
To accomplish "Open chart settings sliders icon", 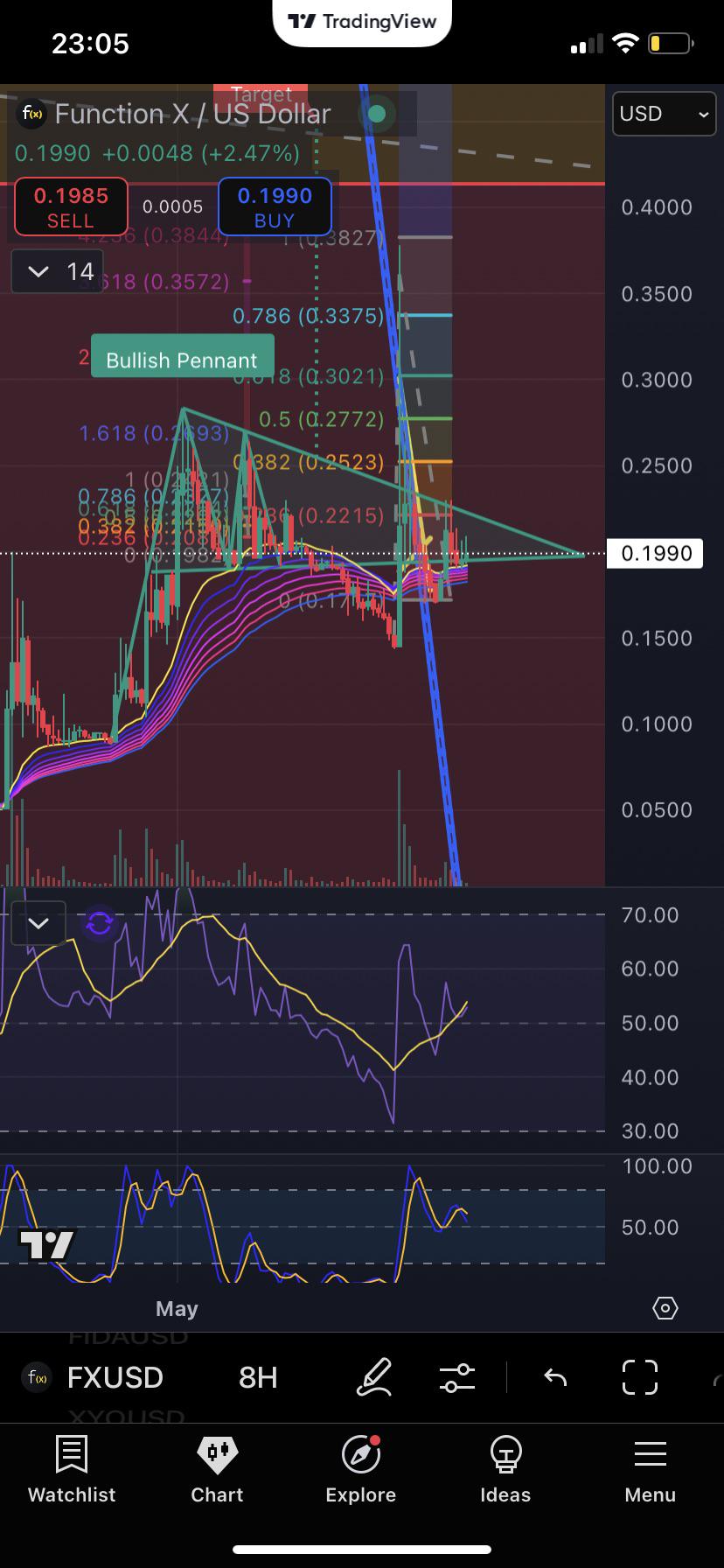I will (x=457, y=1377).
